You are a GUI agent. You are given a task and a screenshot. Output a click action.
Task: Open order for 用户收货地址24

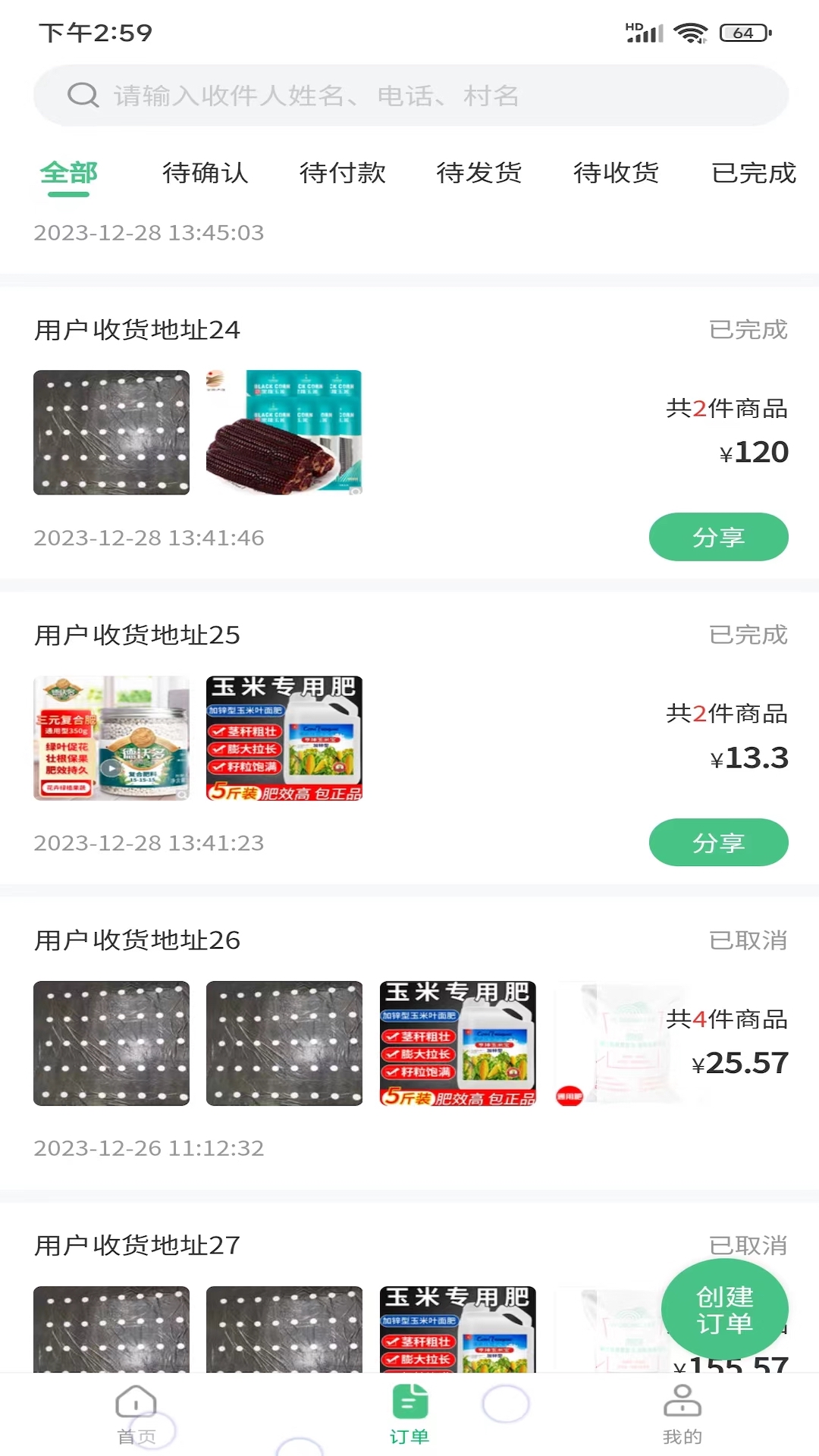(x=137, y=330)
